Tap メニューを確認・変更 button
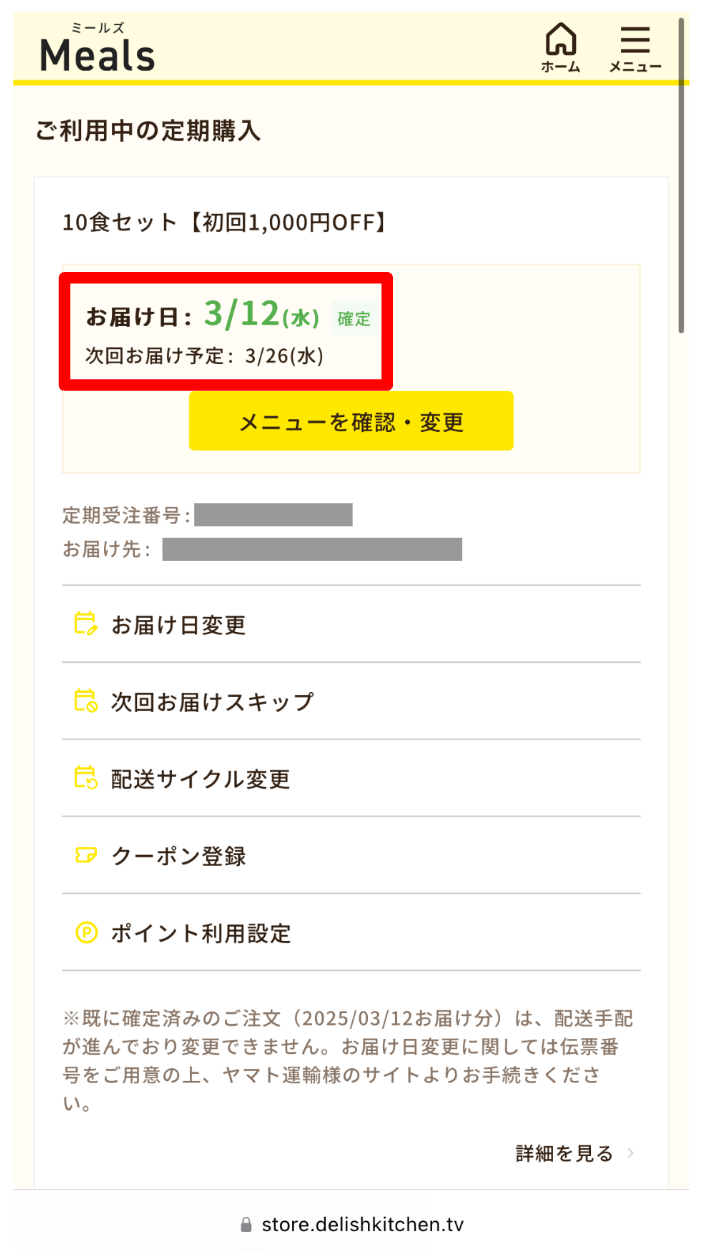Image resolution: width=702 pixels, height=1250 pixels. 351,421
